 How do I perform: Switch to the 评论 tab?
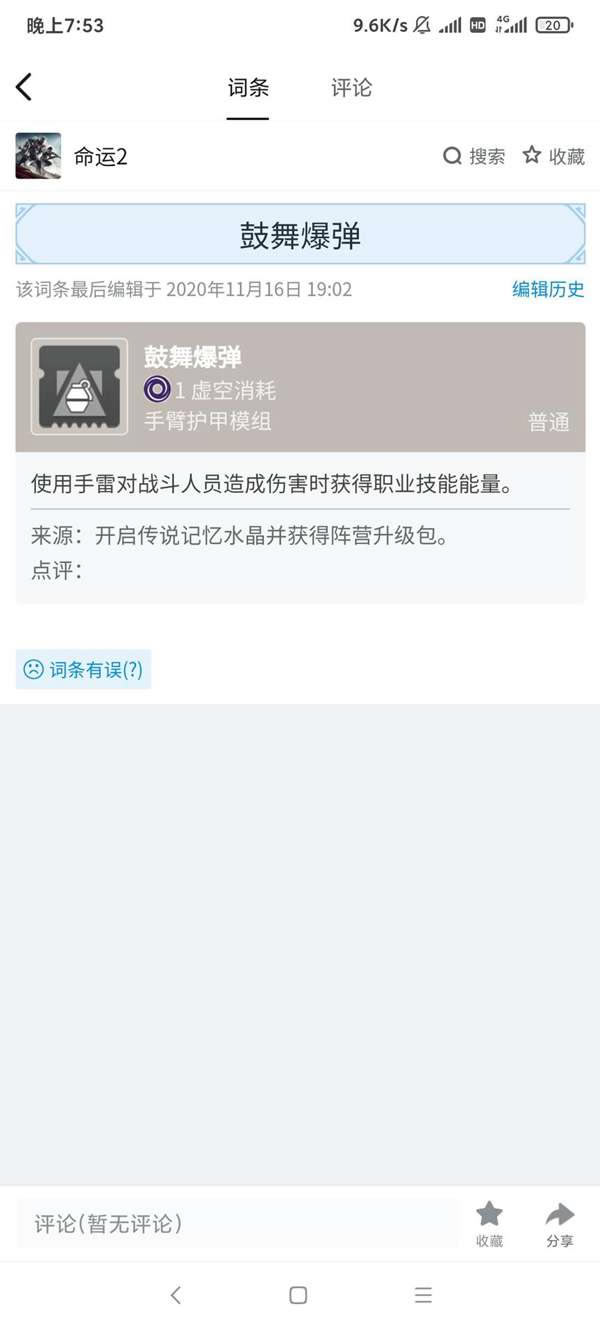[351, 88]
